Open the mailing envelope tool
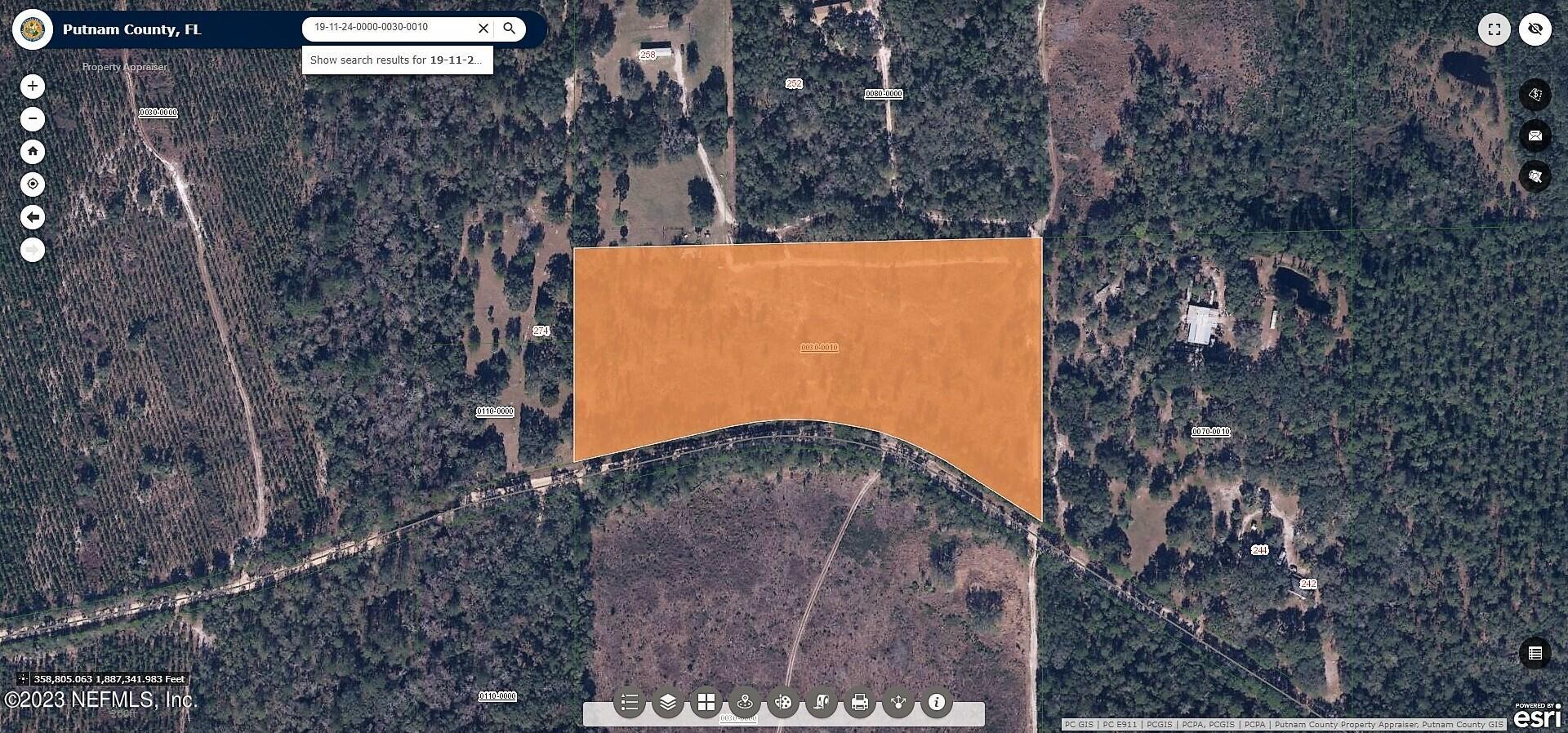Image resolution: width=1568 pixels, height=733 pixels. [1535, 135]
